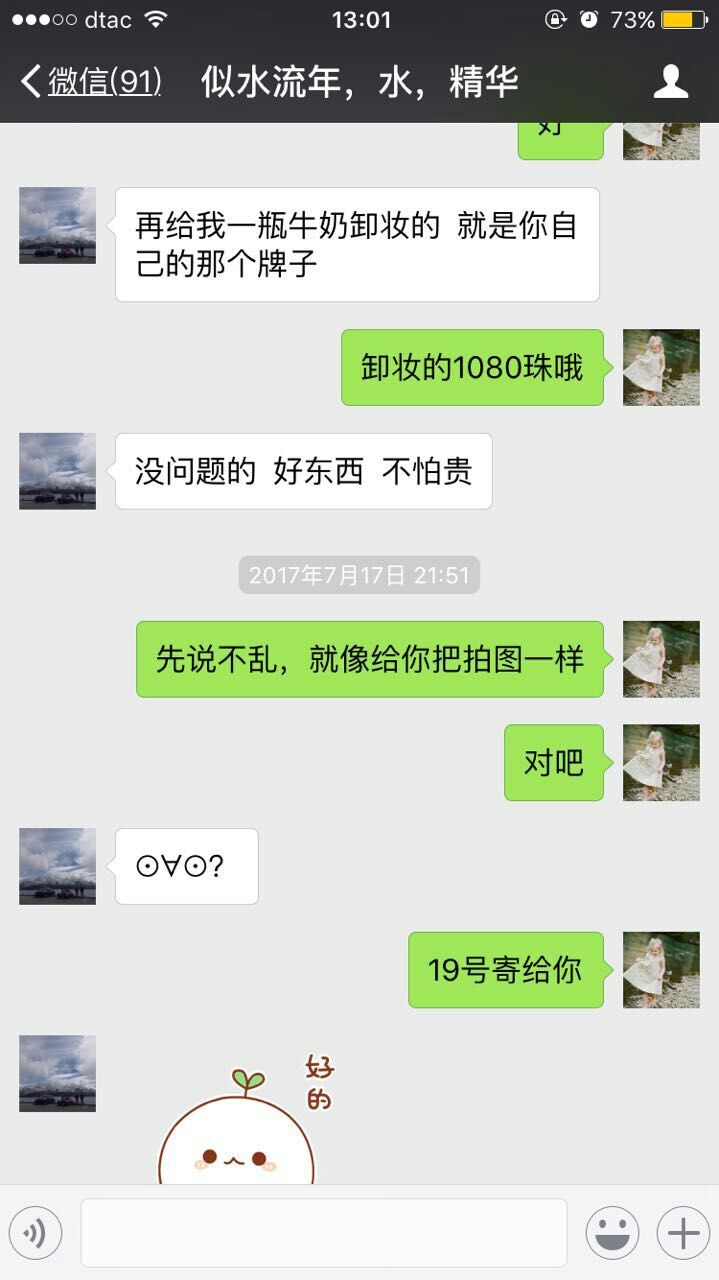The width and height of the screenshot is (719, 1280).
Task: Tap the message text field
Action: tap(324, 1233)
